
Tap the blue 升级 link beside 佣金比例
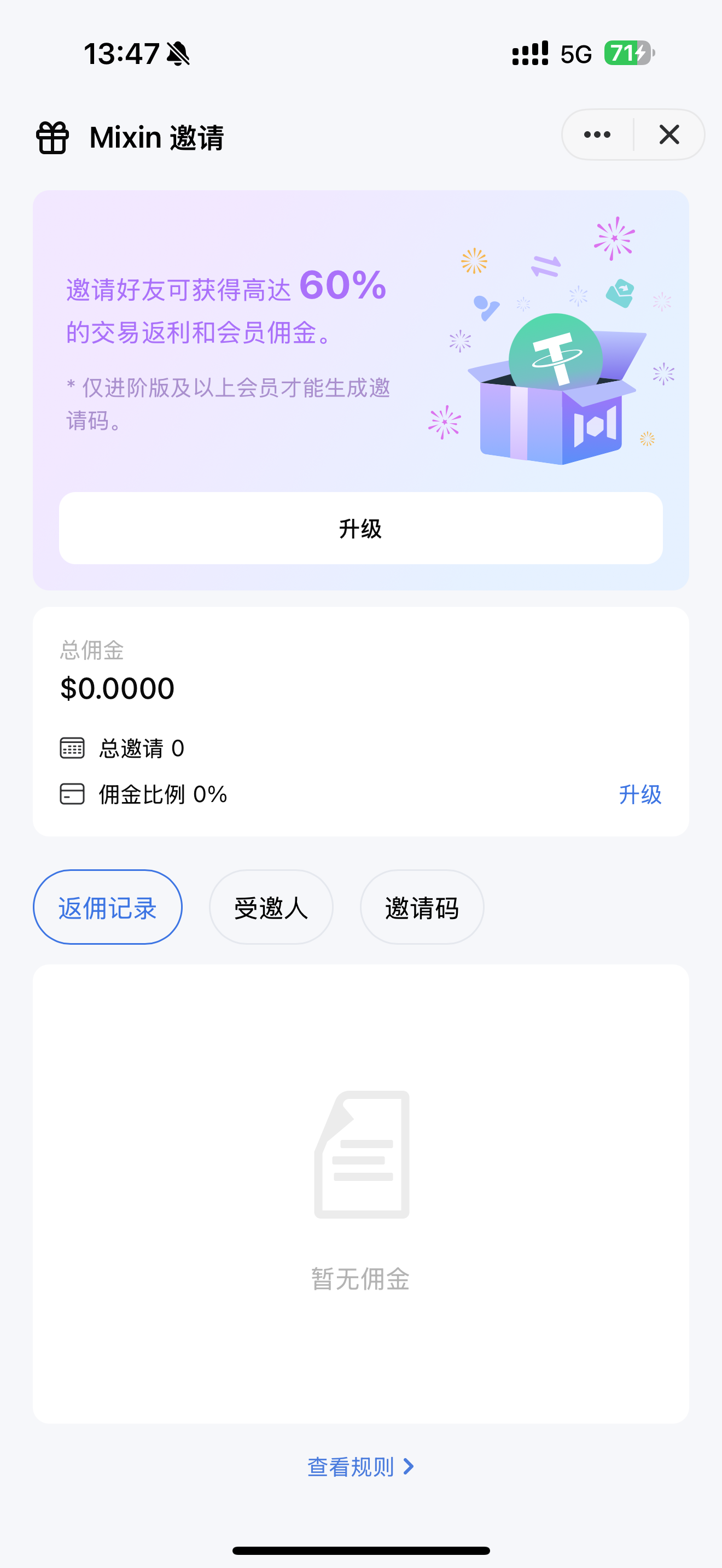pyautogui.click(x=640, y=794)
